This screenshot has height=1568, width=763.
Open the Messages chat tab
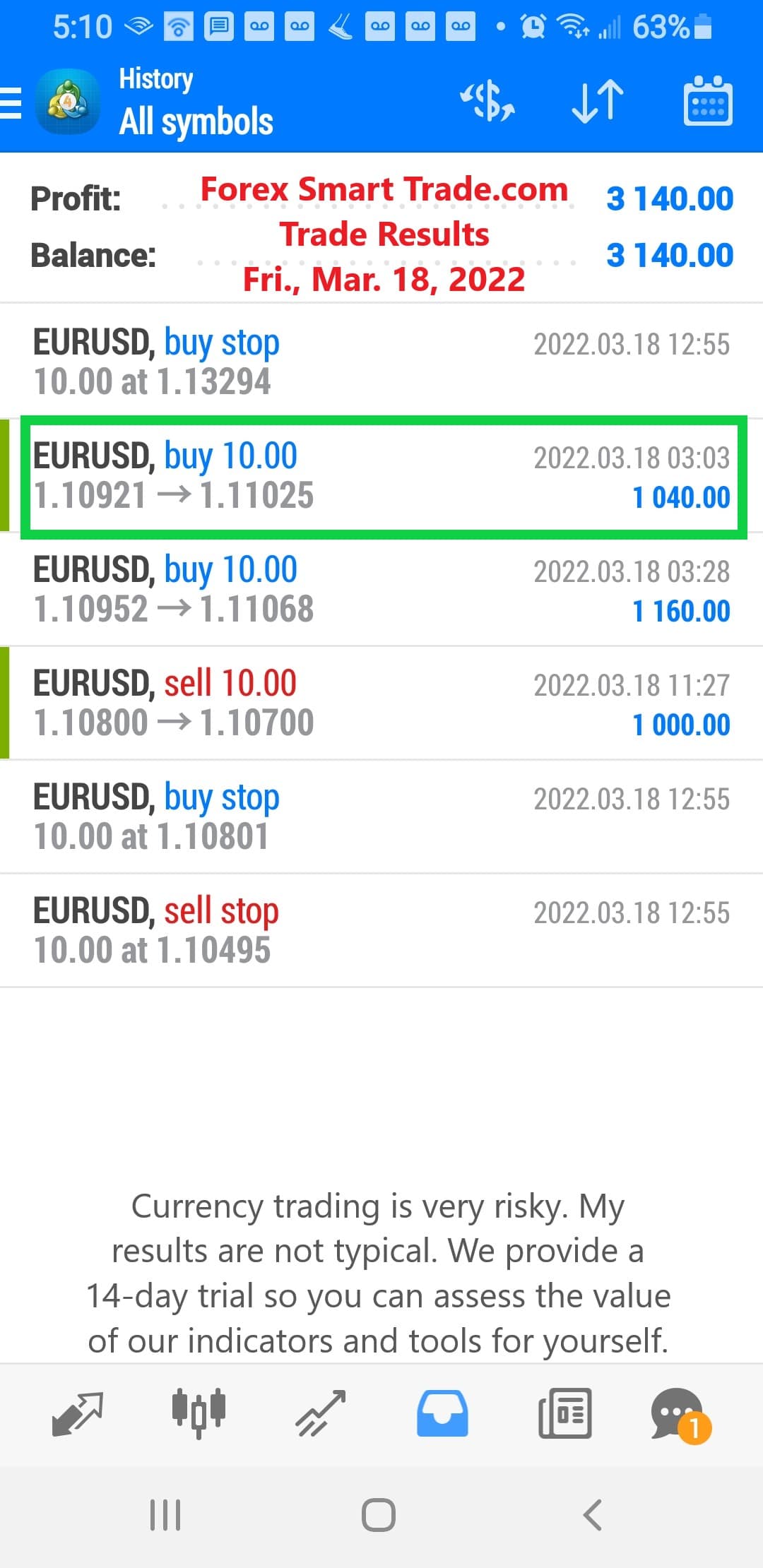click(680, 1415)
